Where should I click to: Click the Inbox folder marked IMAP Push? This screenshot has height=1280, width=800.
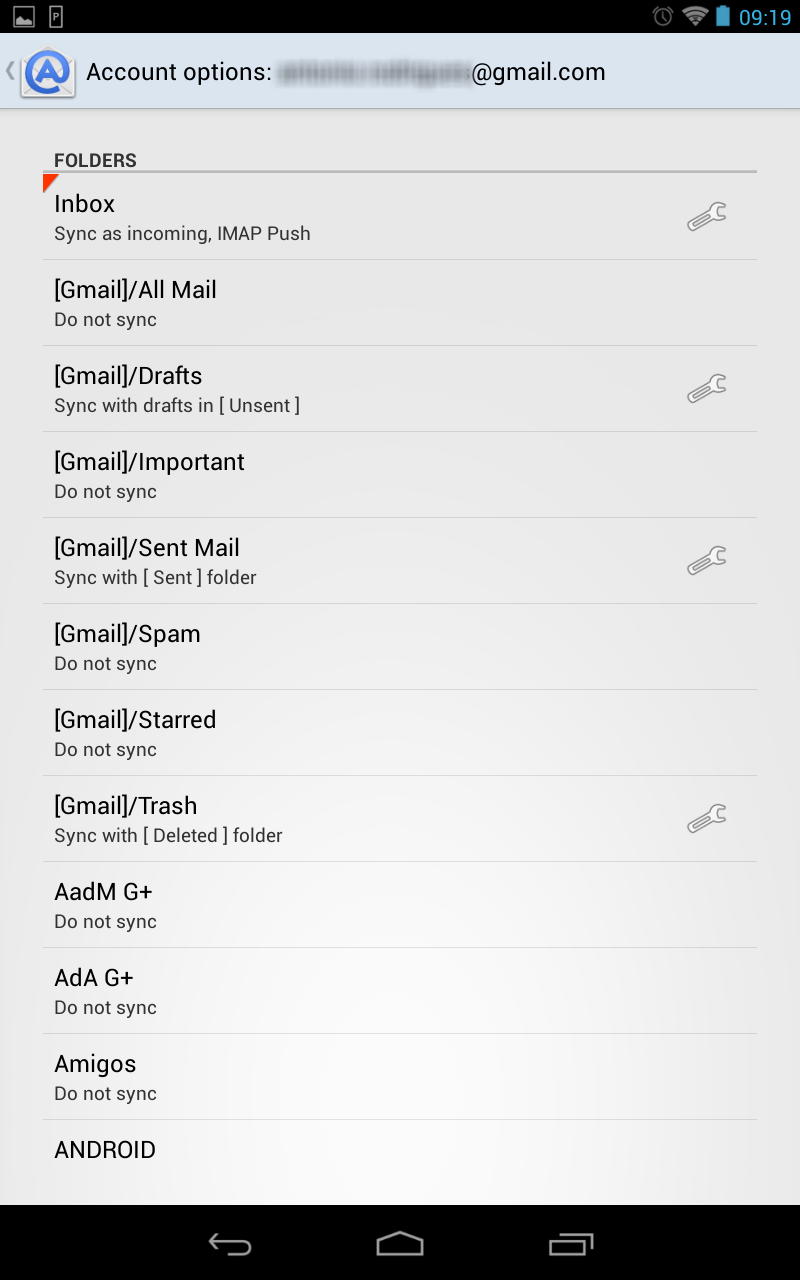(x=300, y=216)
